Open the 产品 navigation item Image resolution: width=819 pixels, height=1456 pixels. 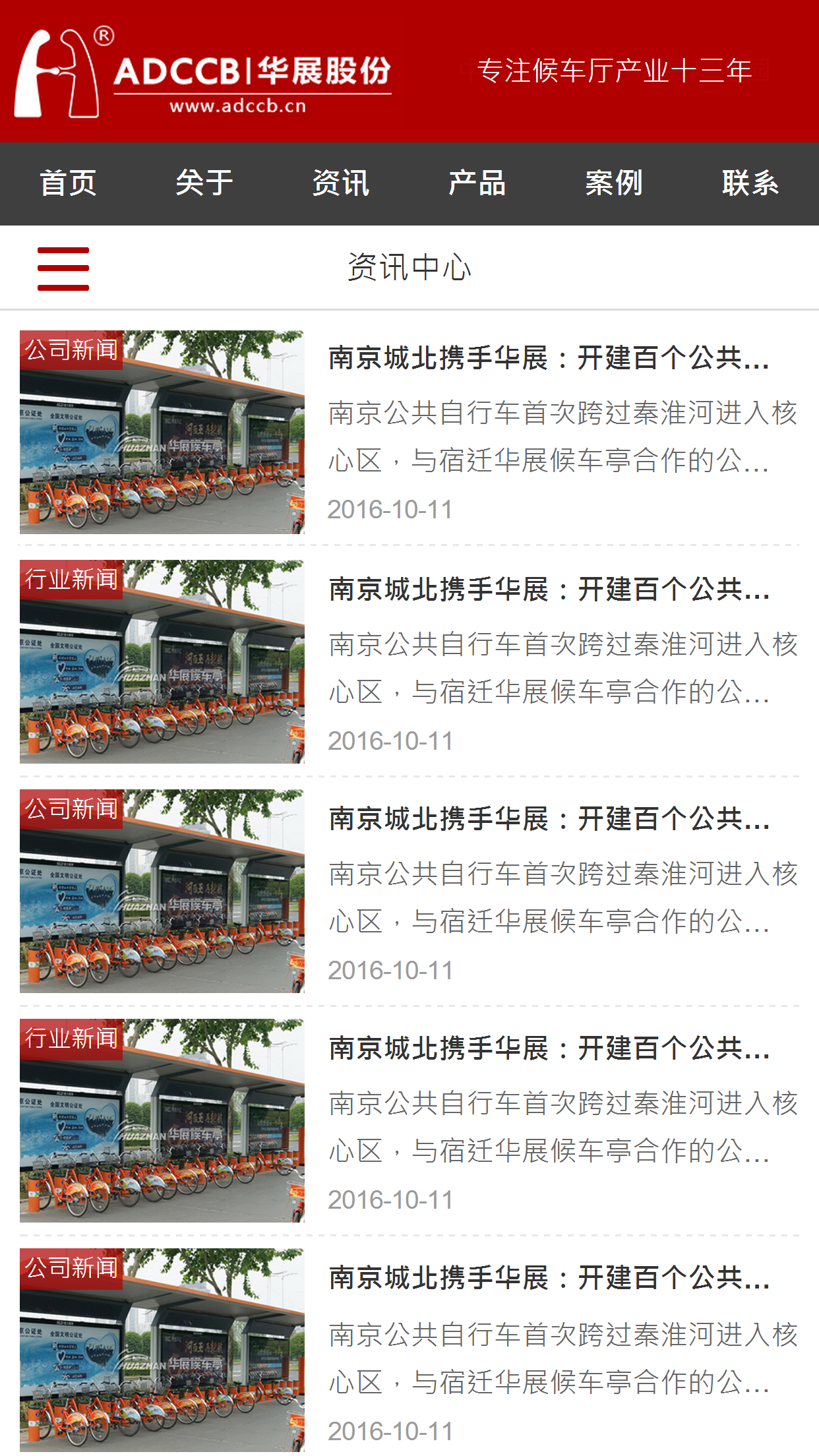477,183
